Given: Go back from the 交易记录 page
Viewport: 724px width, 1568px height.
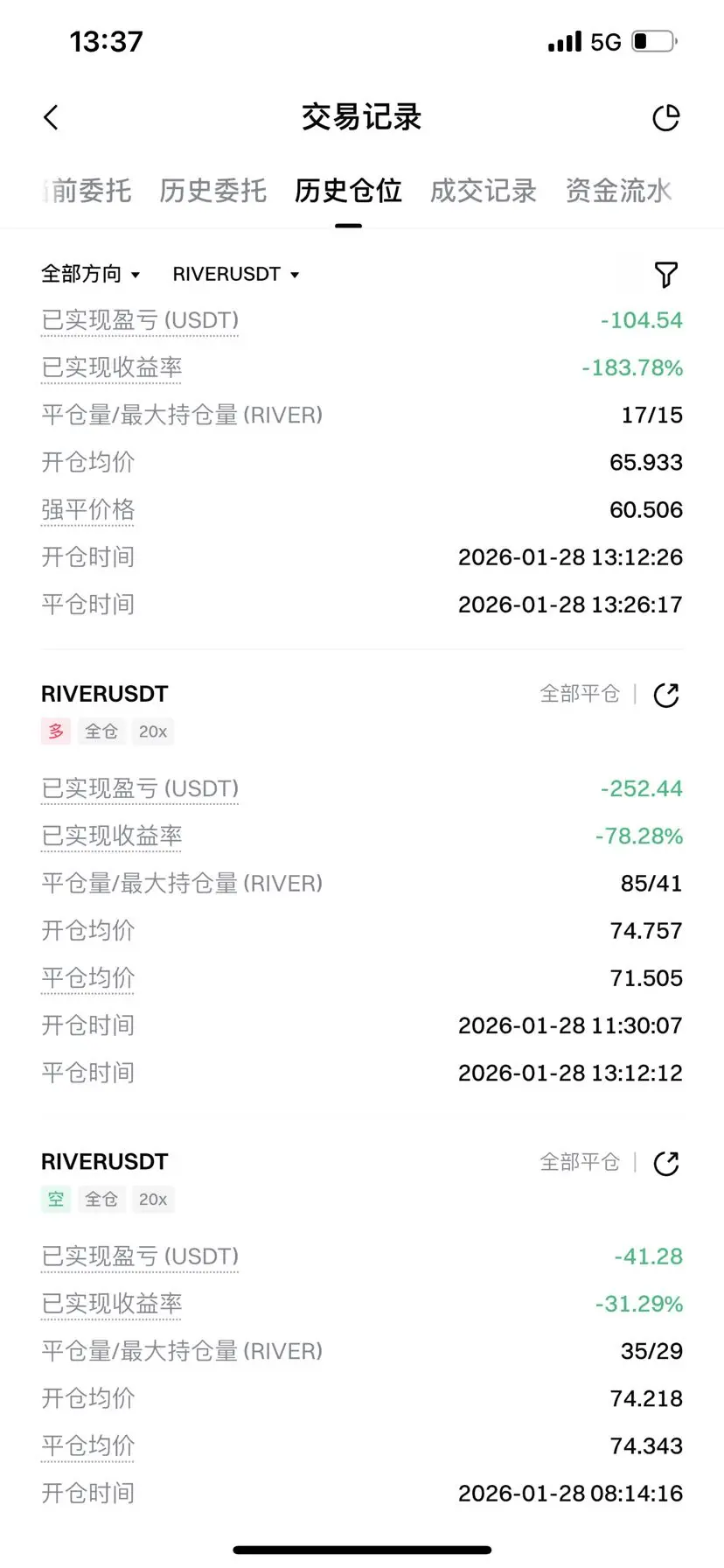Looking at the screenshot, I should (51, 117).
